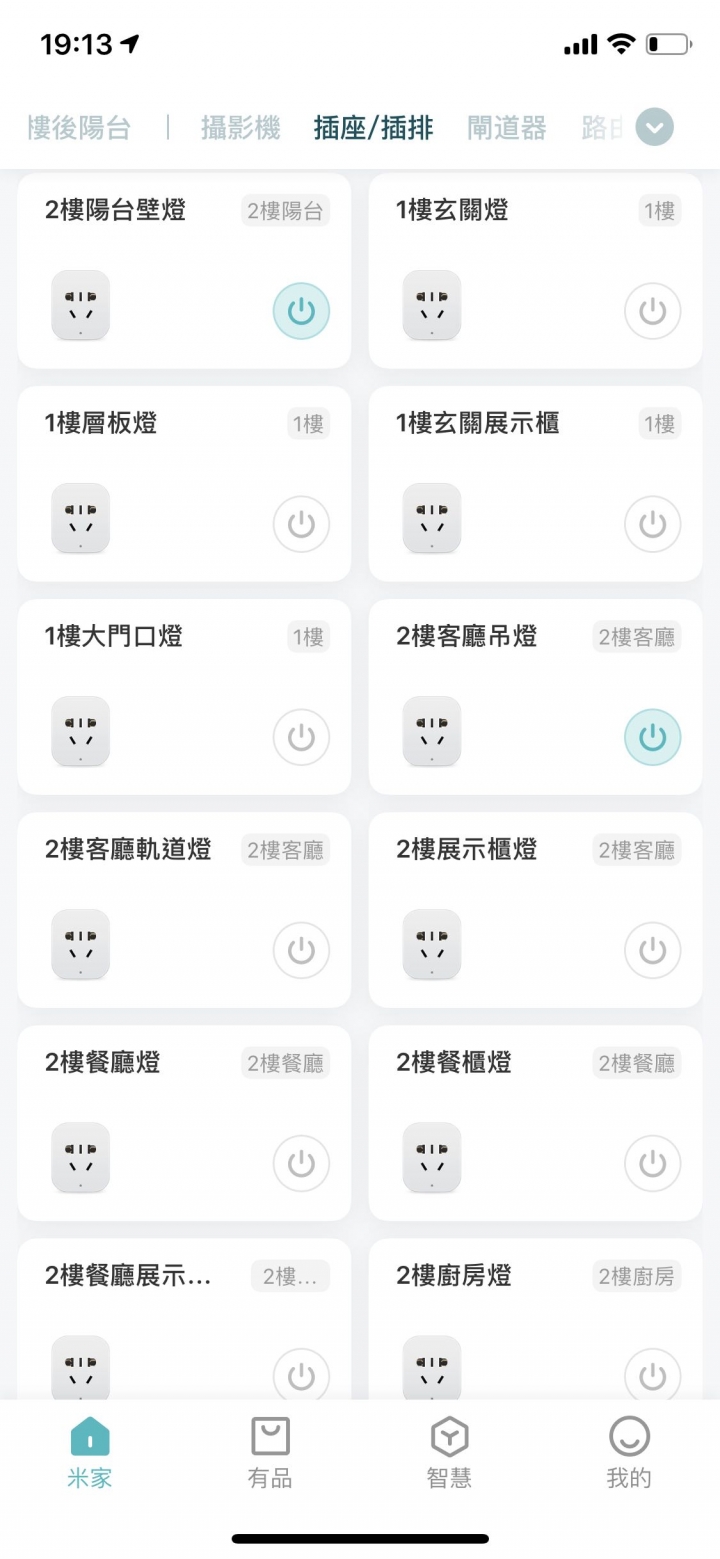The image size is (720, 1559).
Task: Toggle the 2樓客廳軌道燈 power button
Action: coord(301,950)
